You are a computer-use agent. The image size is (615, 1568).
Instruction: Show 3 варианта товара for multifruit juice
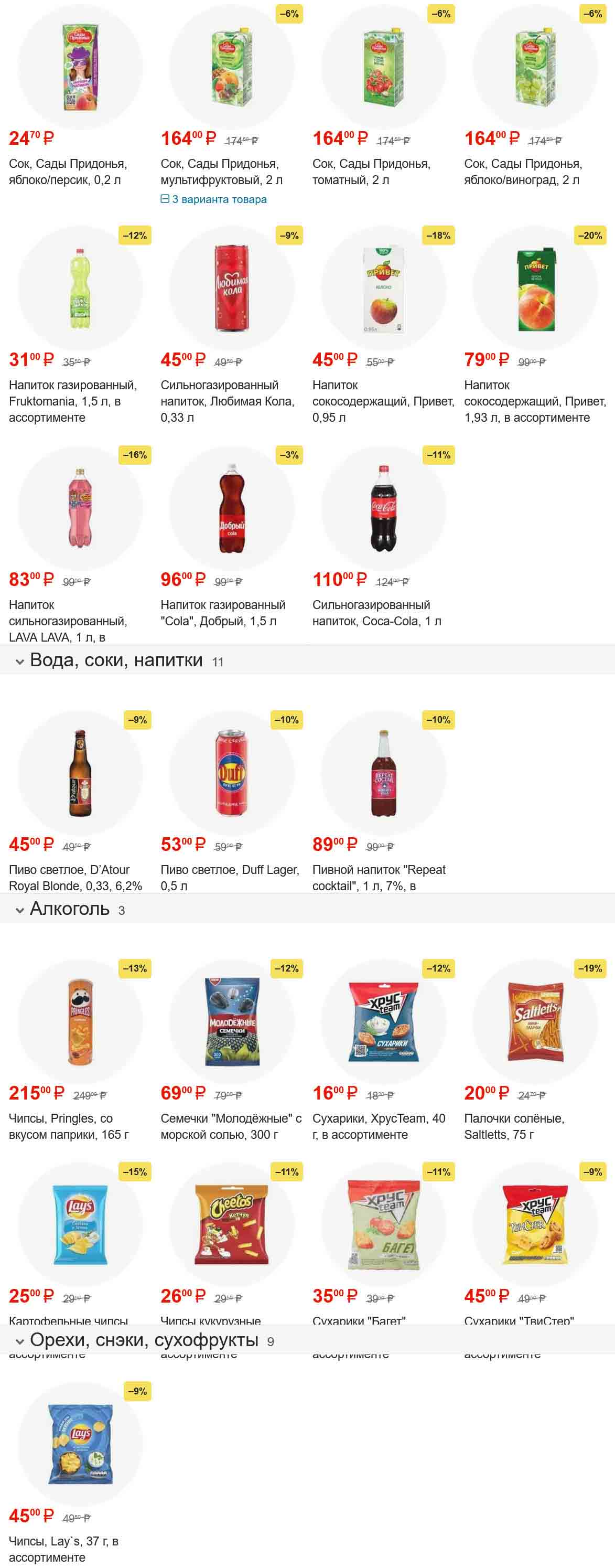213,199
